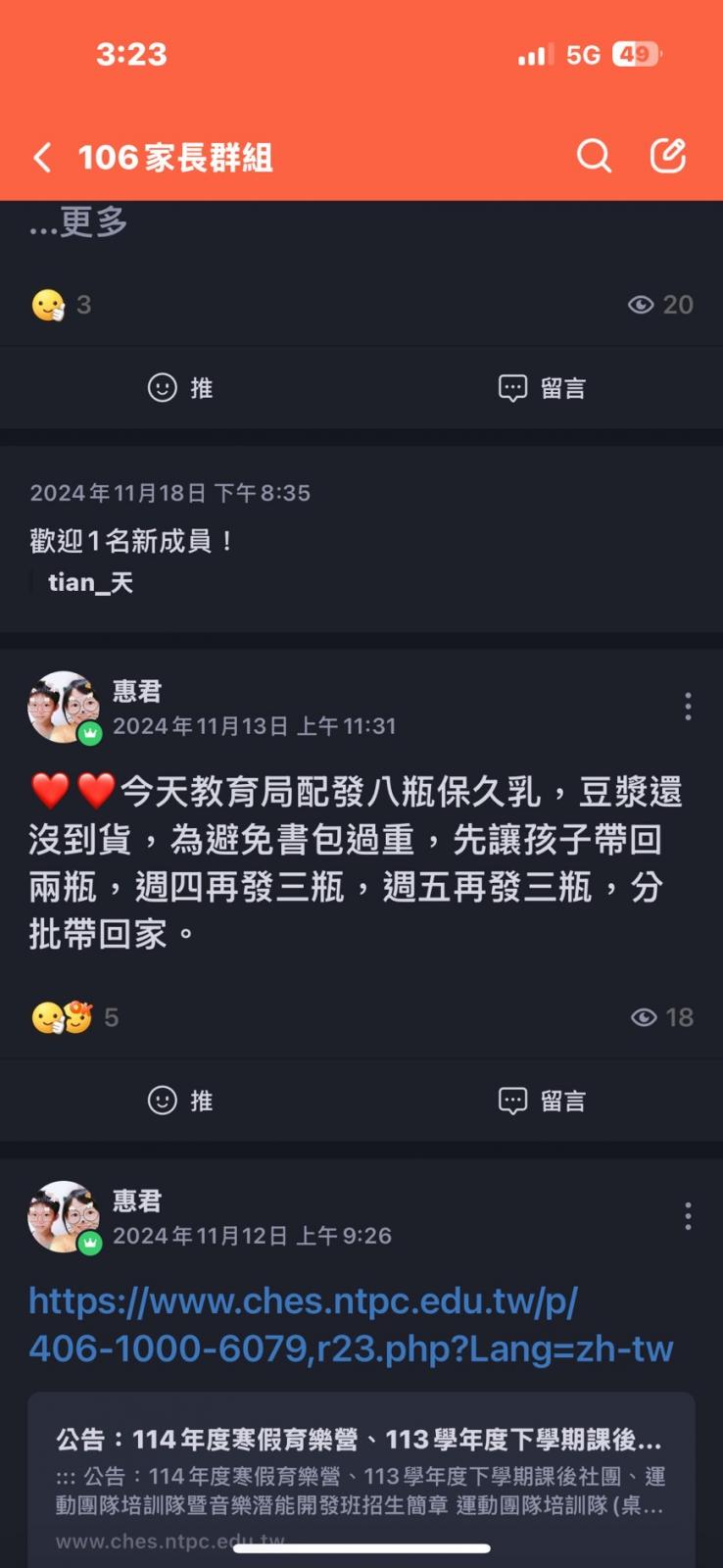Leave a comment on the 保久乳 post
Screen dimensions: 723x1568
pos(542,1101)
